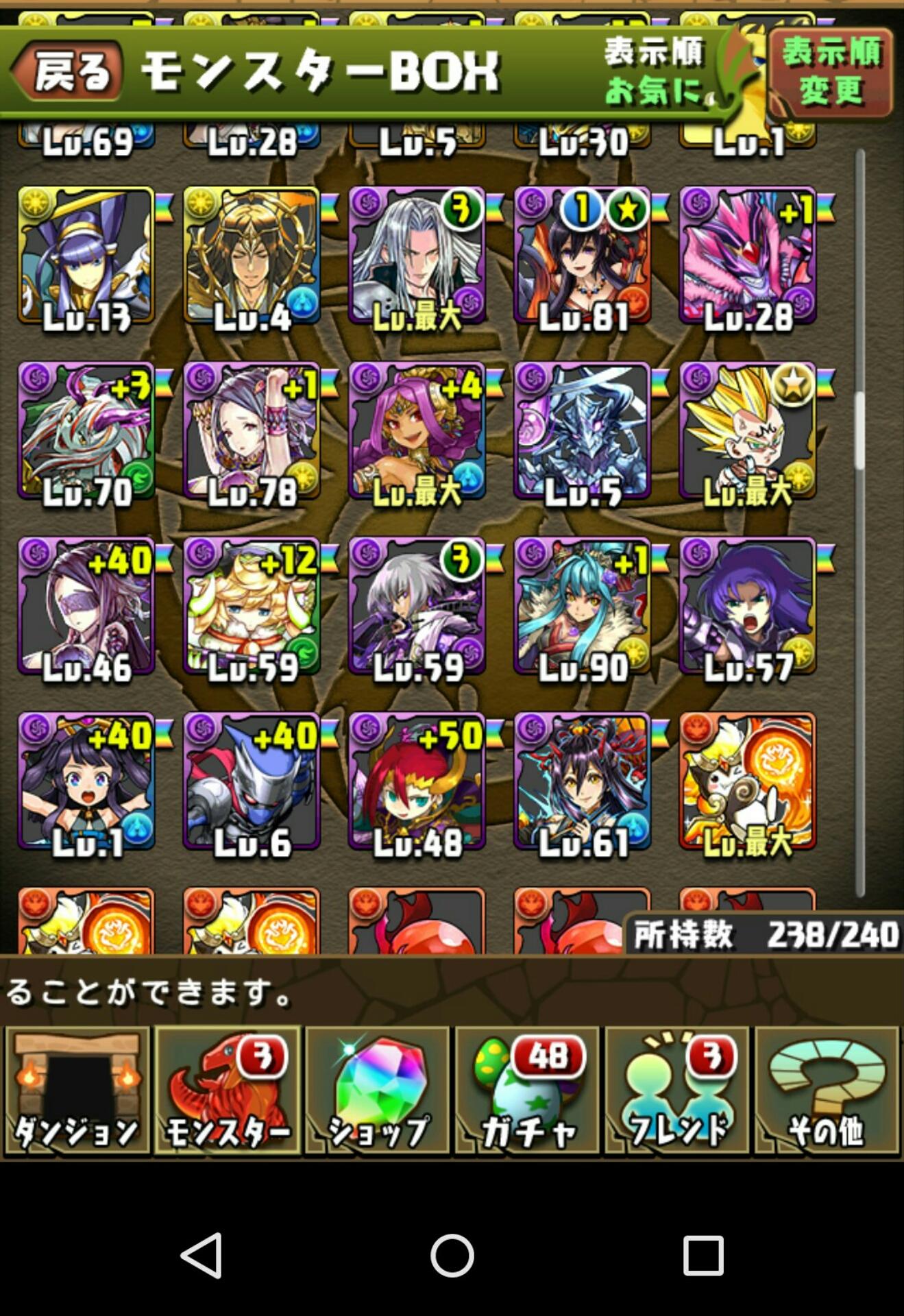Select the Lv.90 teal-haired monster
This screenshot has height=1316, width=904.
583,607
